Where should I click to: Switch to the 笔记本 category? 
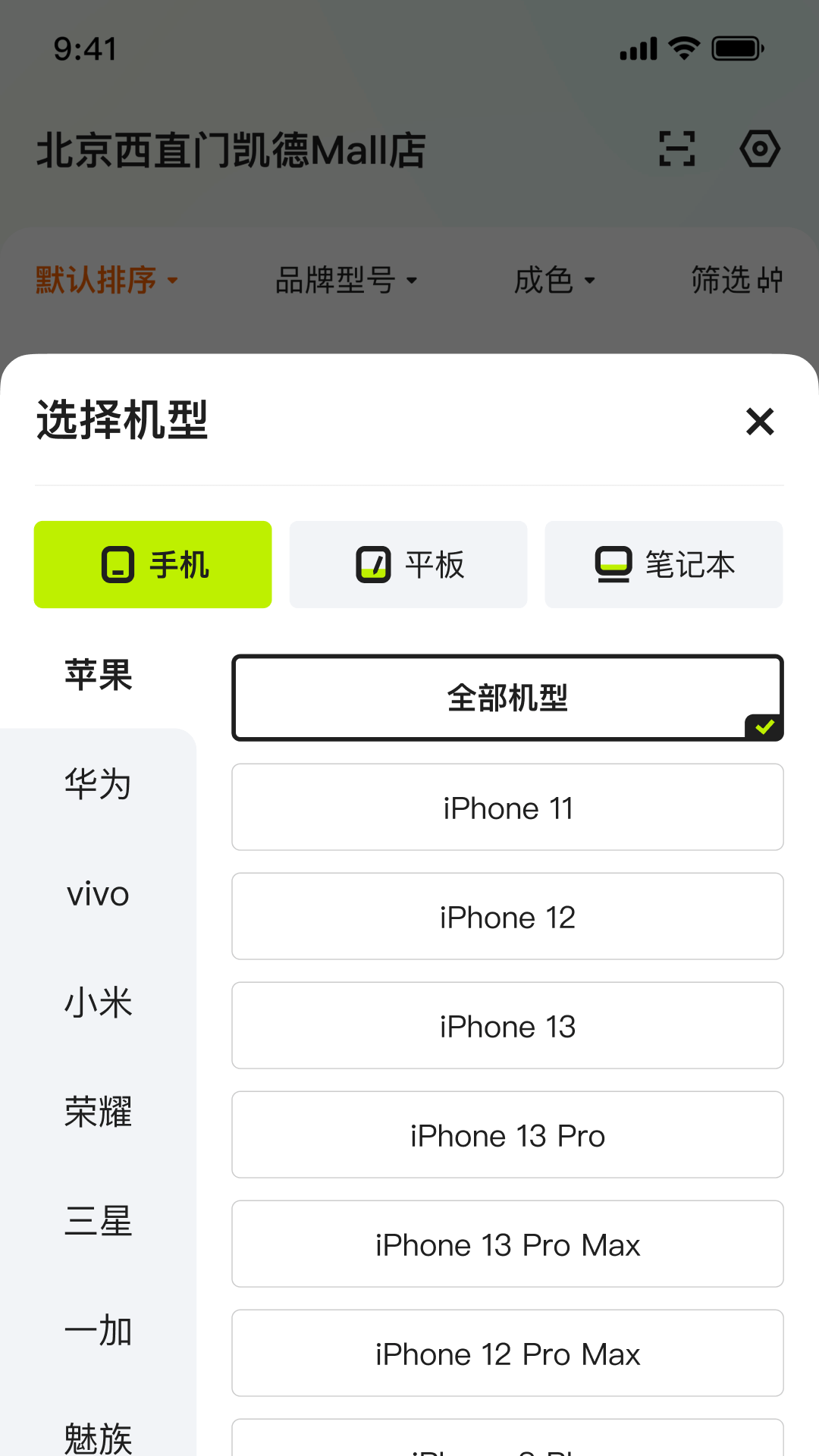pyautogui.click(x=664, y=564)
